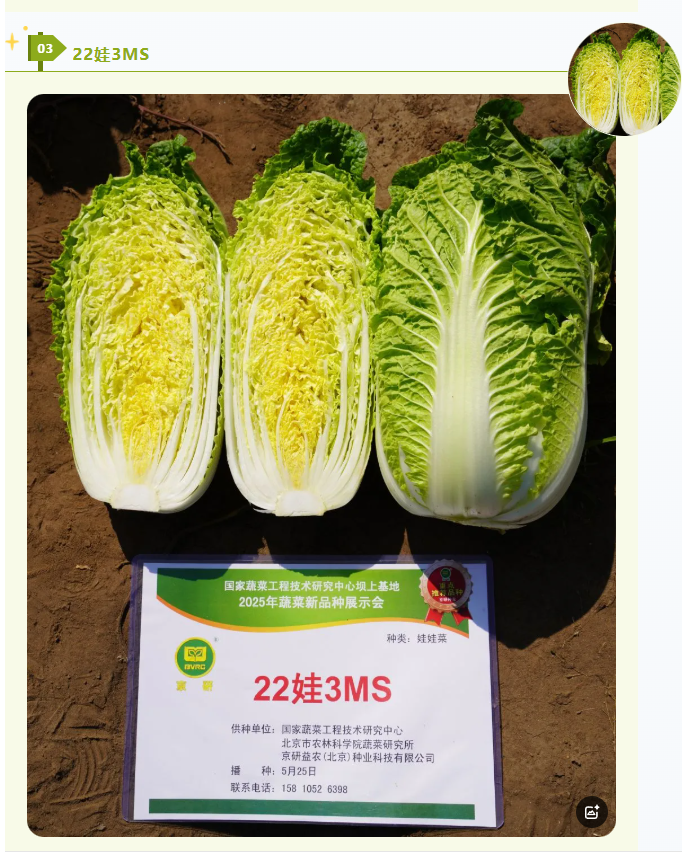Viewport: 690px width, 852px height.
Task: Open the round floating cabbage thumbnail
Action: coord(623,80)
